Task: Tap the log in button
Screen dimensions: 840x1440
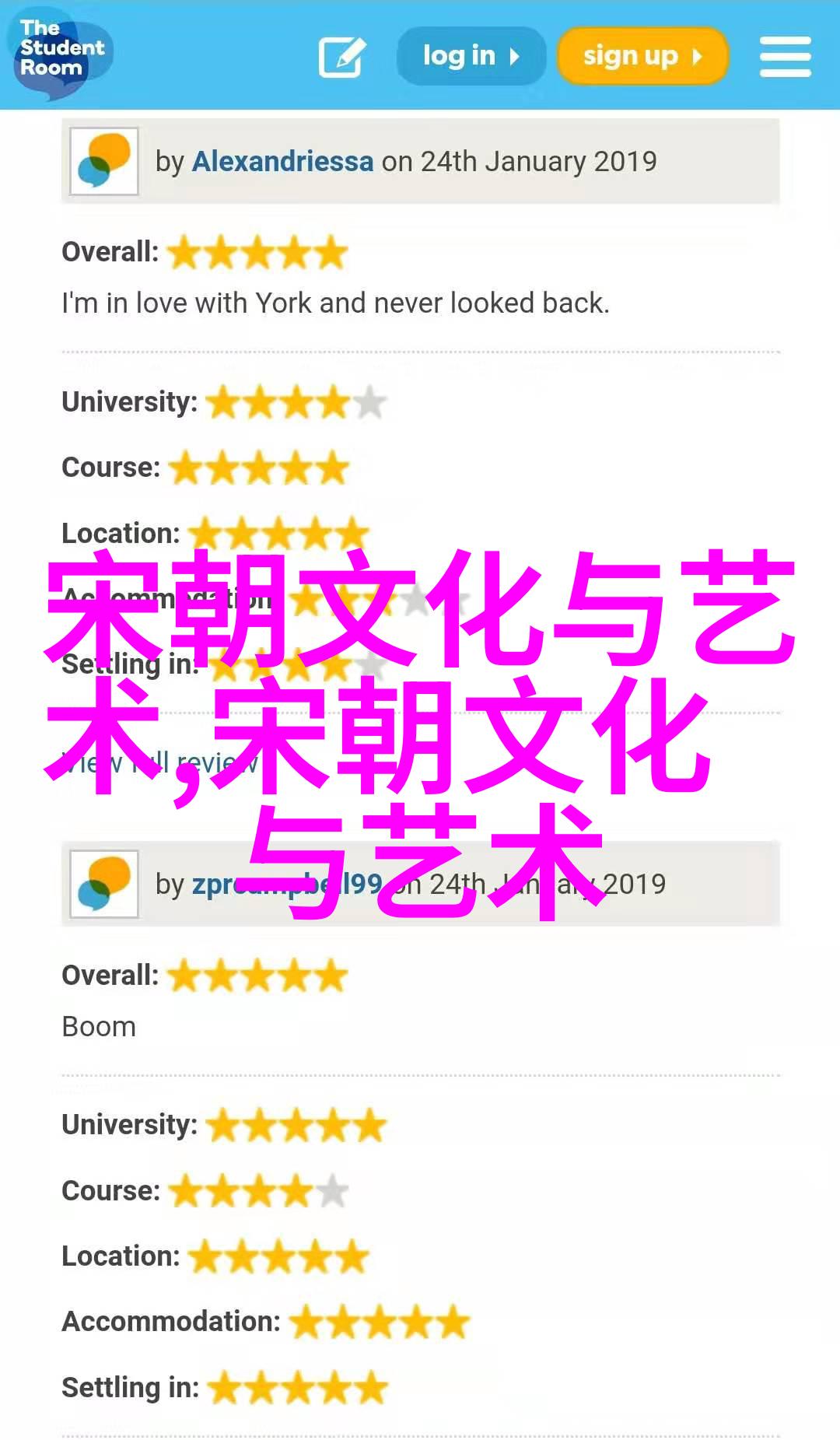Action: (x=471, y=56)
